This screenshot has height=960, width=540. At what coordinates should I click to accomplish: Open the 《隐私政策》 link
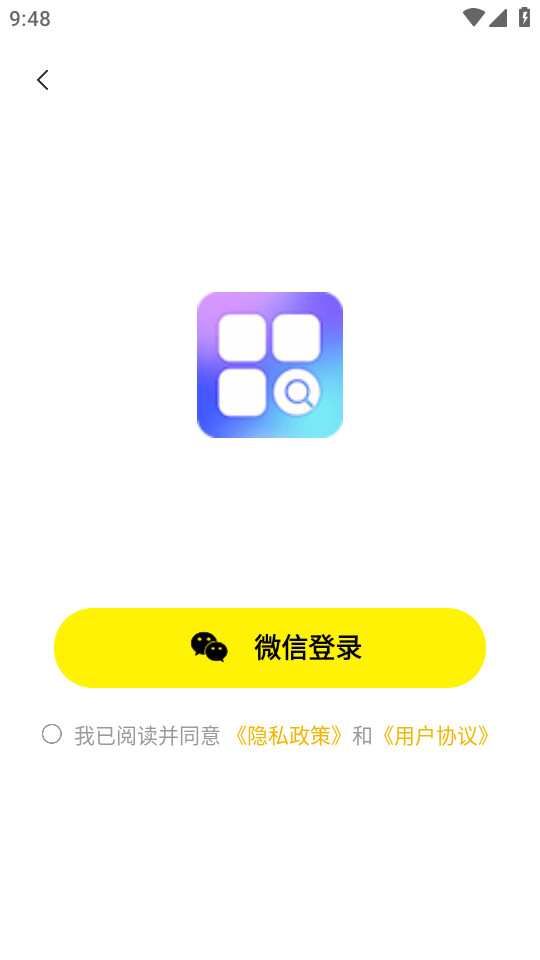point(288,735)
